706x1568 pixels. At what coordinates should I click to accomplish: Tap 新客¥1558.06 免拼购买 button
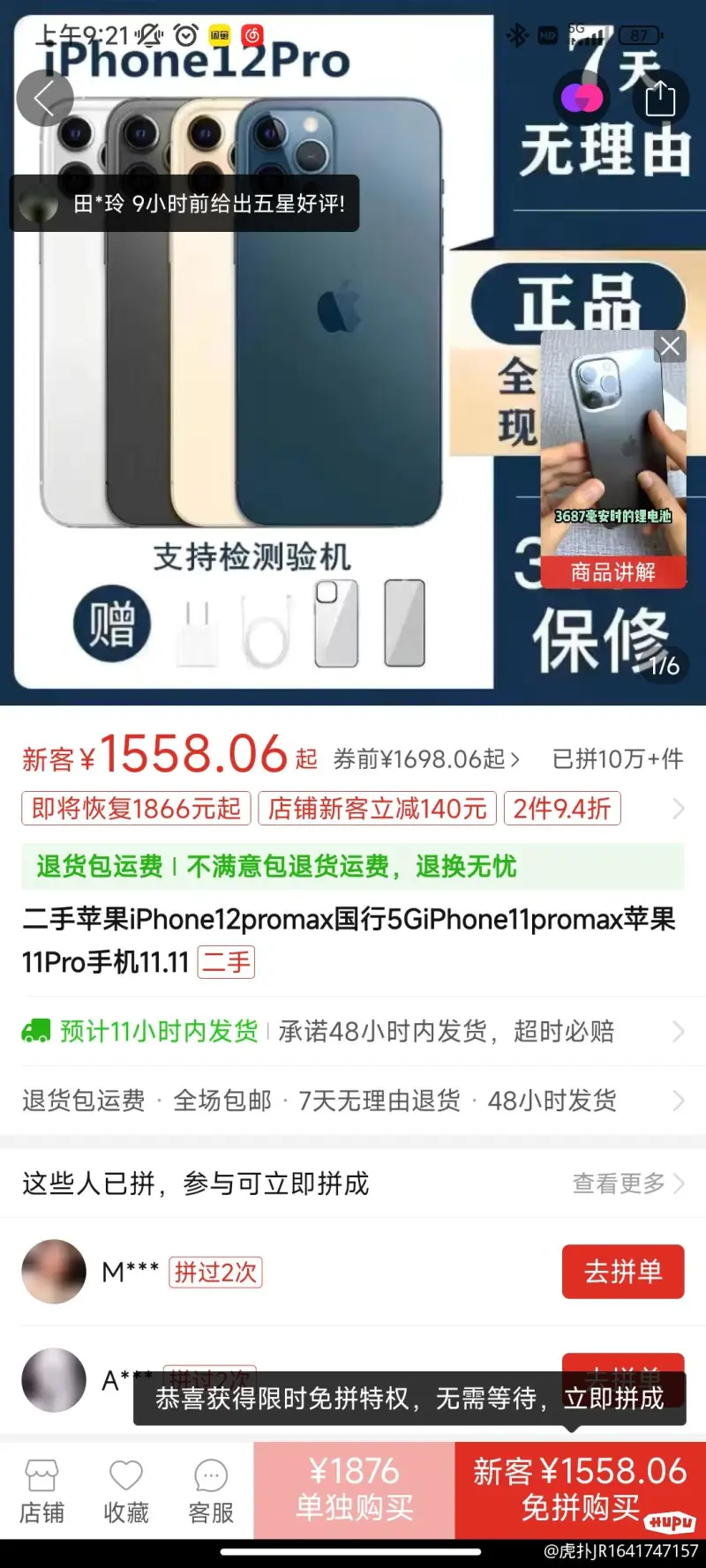(579, 1490)
